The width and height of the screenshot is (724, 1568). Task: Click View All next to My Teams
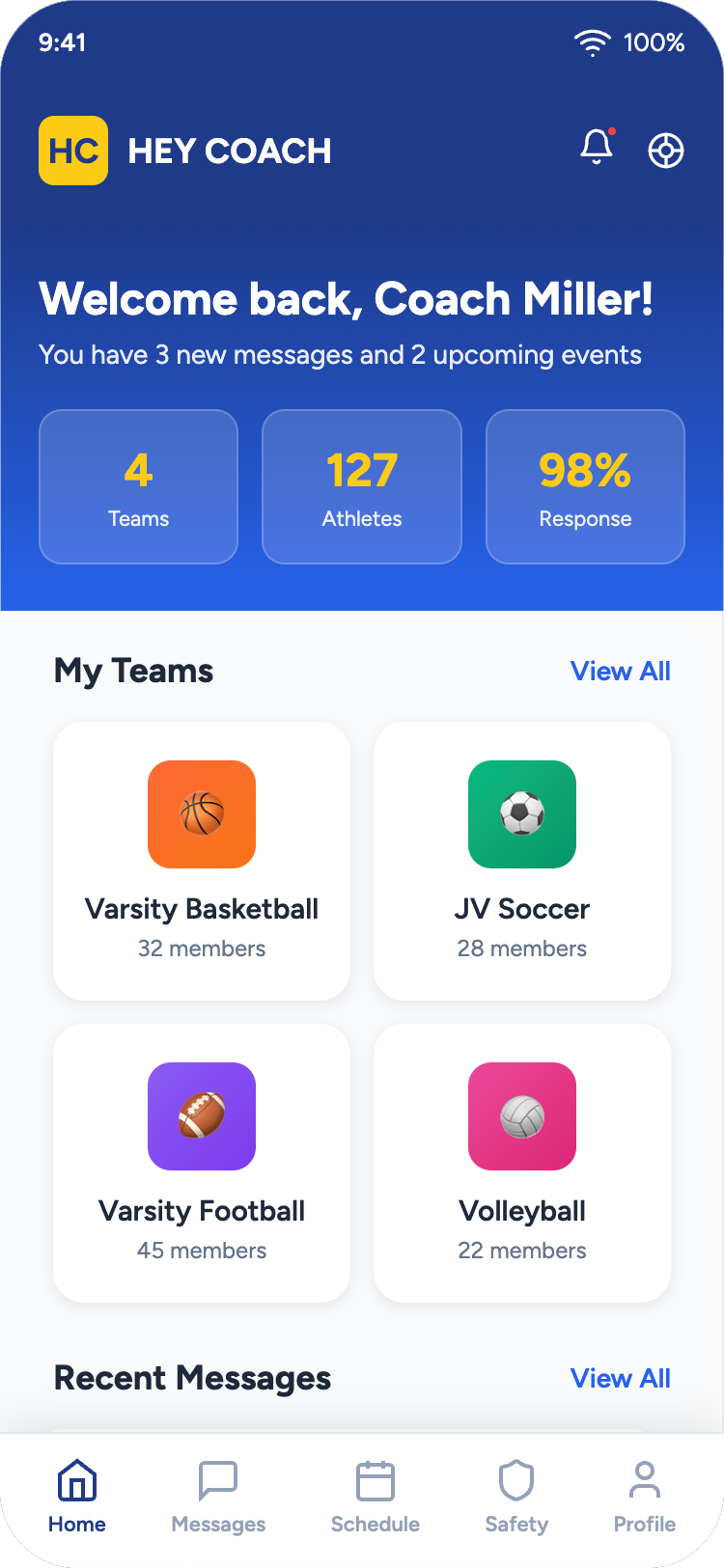(x=621, y=671)
